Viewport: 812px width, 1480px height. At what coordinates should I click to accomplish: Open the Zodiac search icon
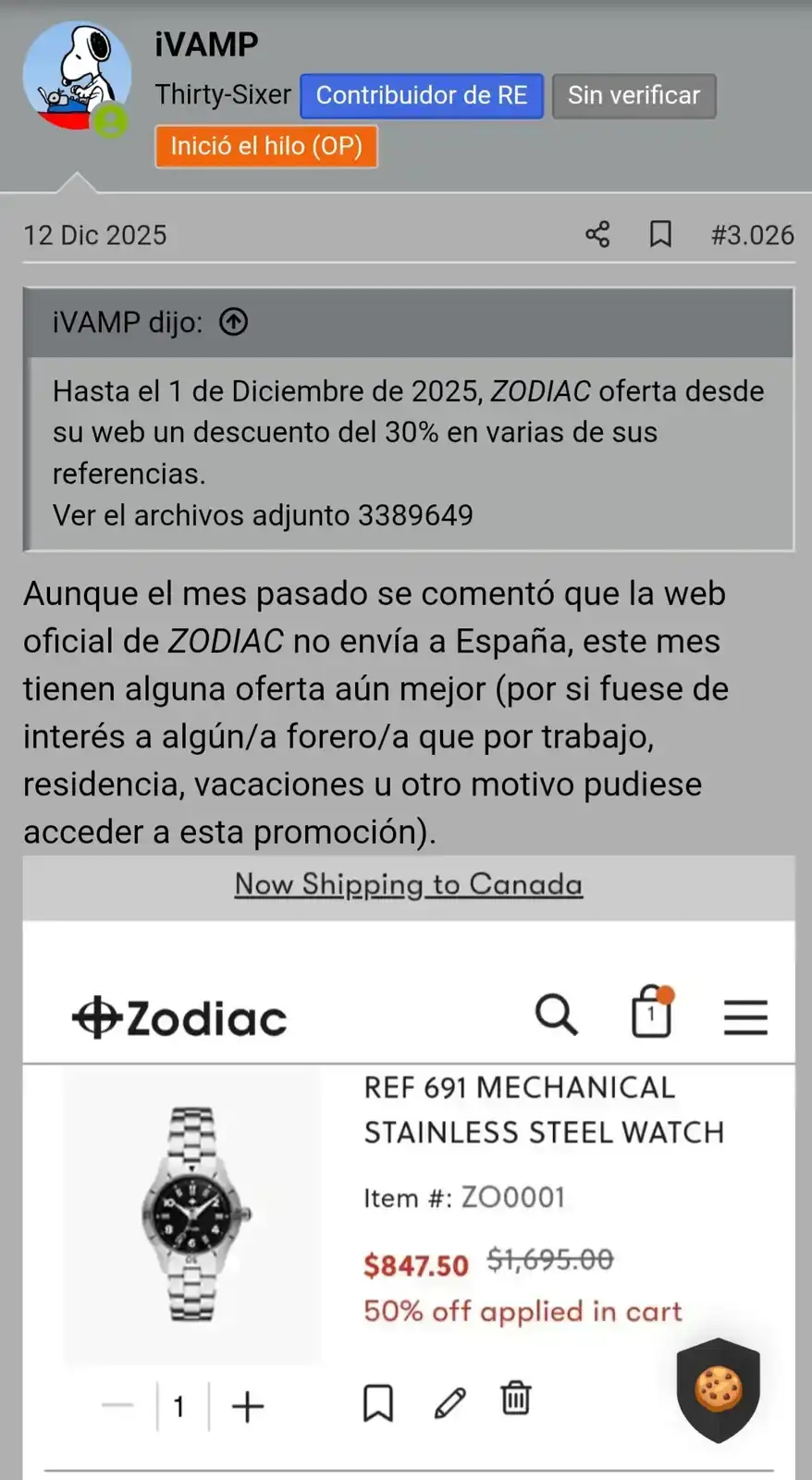(557, 1014)
